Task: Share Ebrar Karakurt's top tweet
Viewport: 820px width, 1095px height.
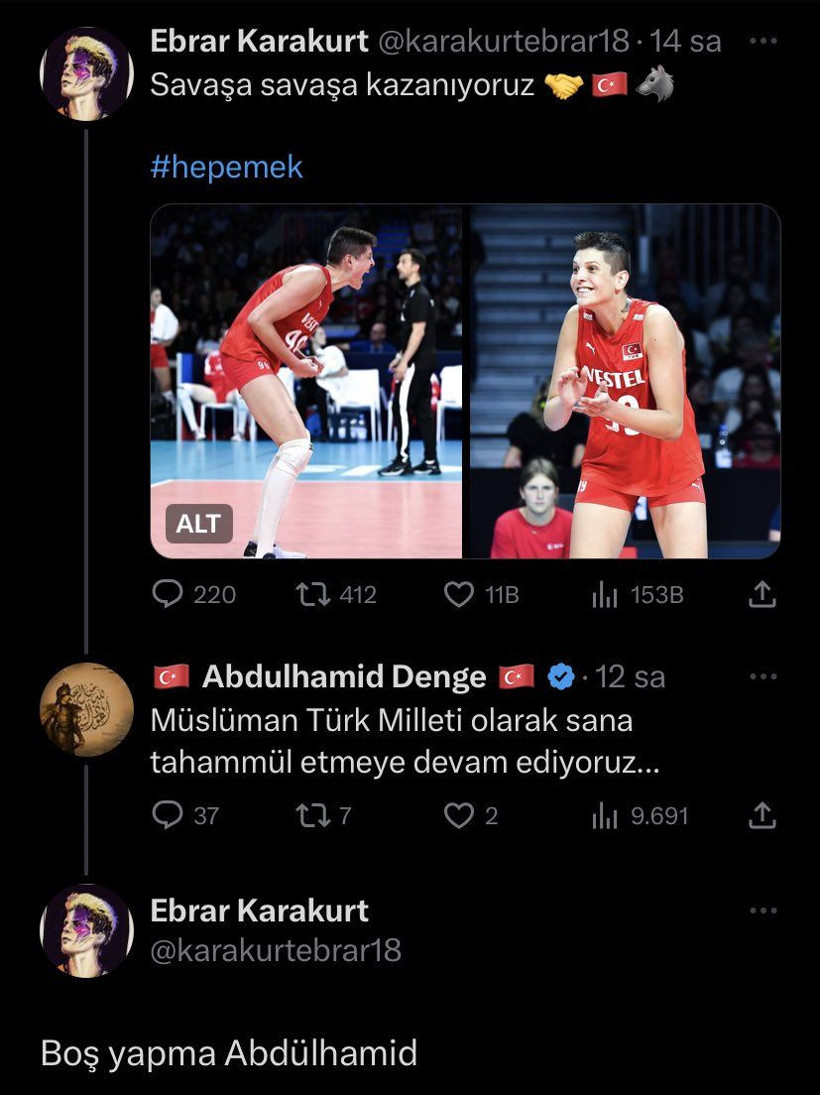Action: (762, 595)
